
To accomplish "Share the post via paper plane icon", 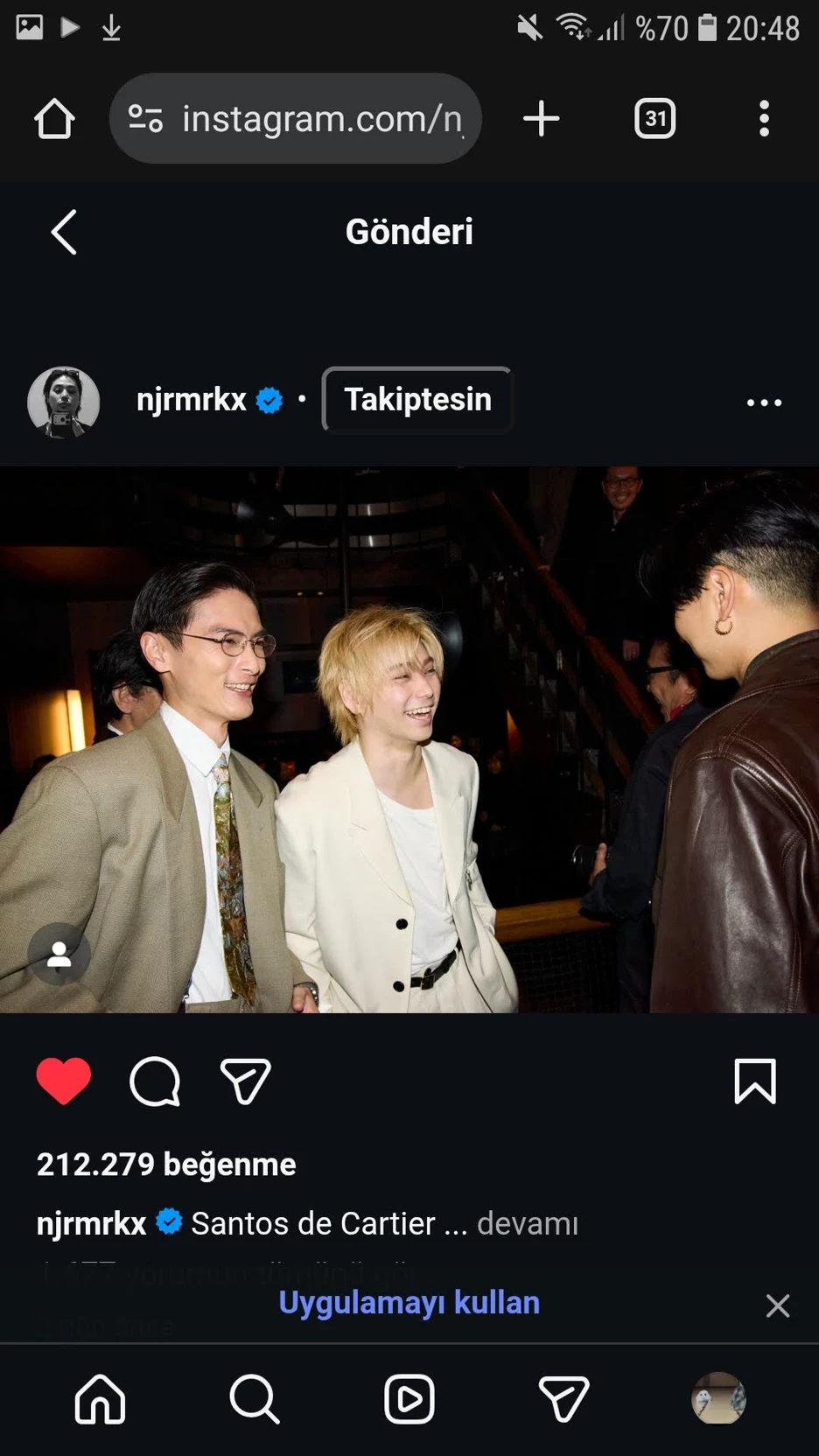I will (x=245, y=1081).
